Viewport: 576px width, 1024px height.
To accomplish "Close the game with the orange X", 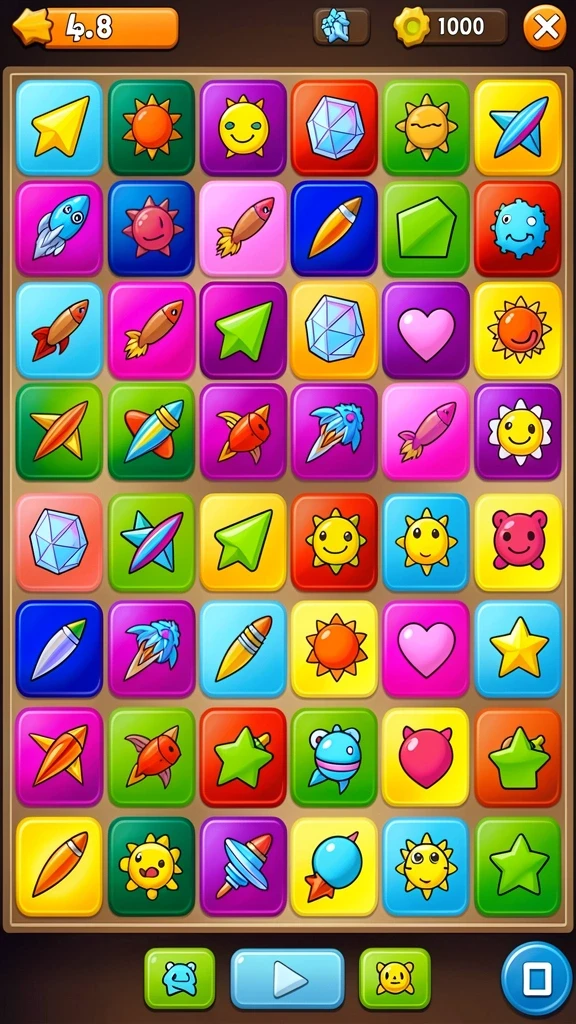I will (x=545, y=27).
